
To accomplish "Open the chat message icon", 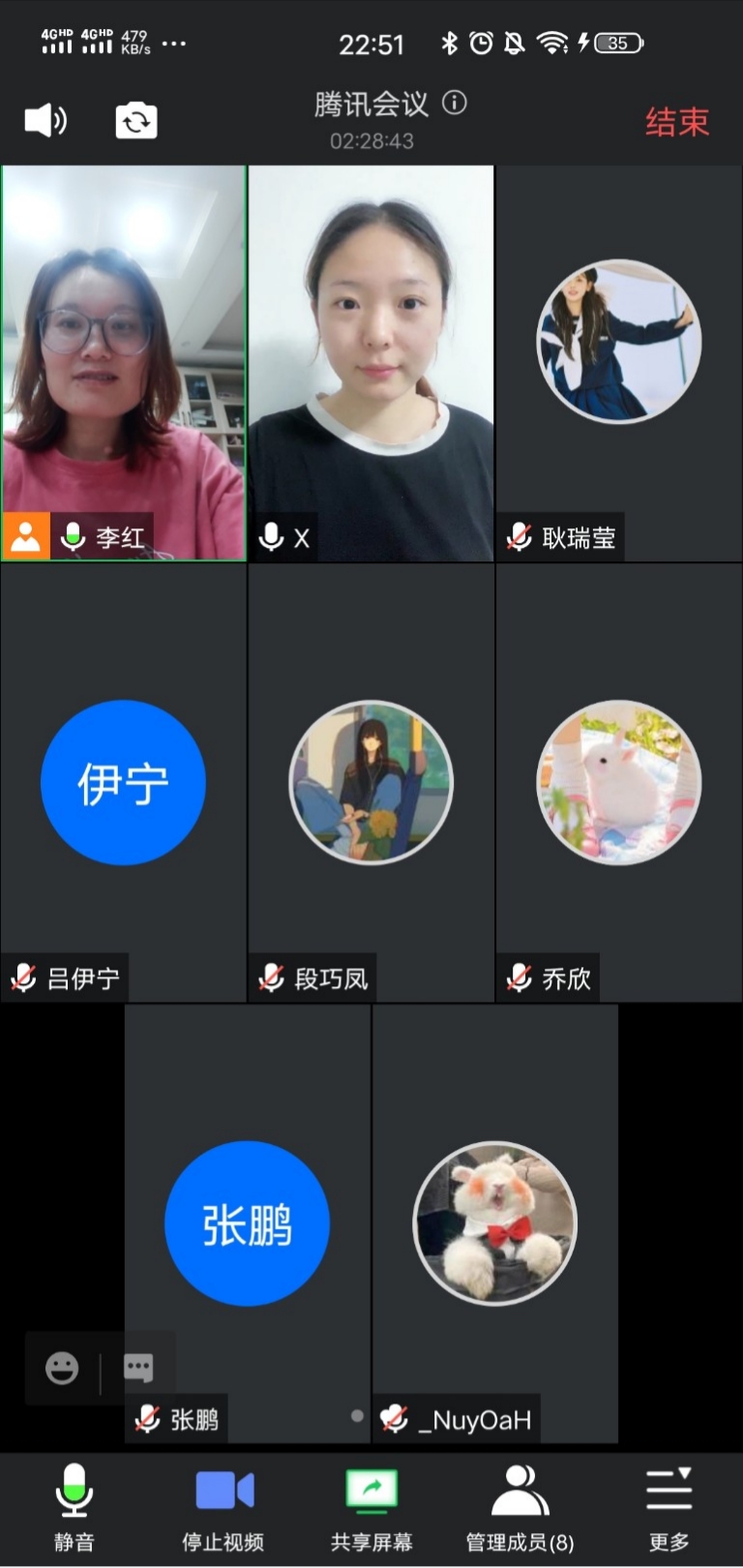I will (x=138, y=1368).
